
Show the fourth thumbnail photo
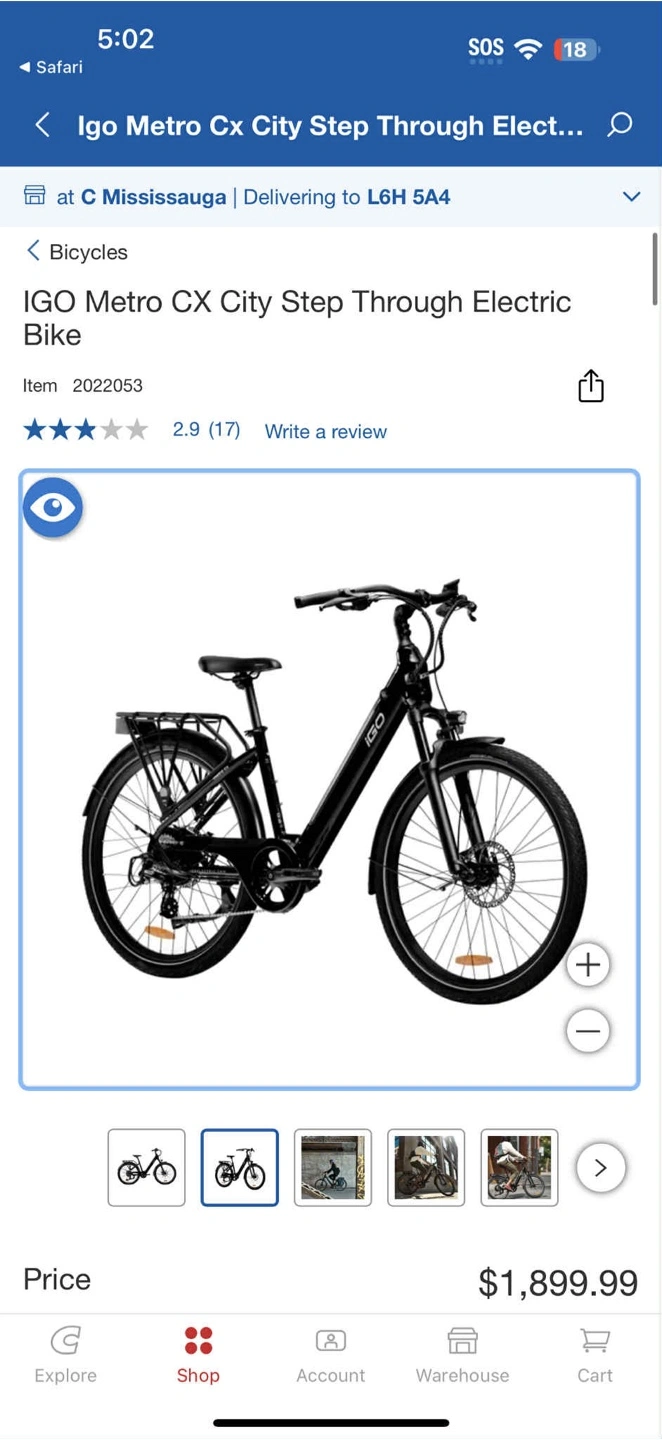426,1167
